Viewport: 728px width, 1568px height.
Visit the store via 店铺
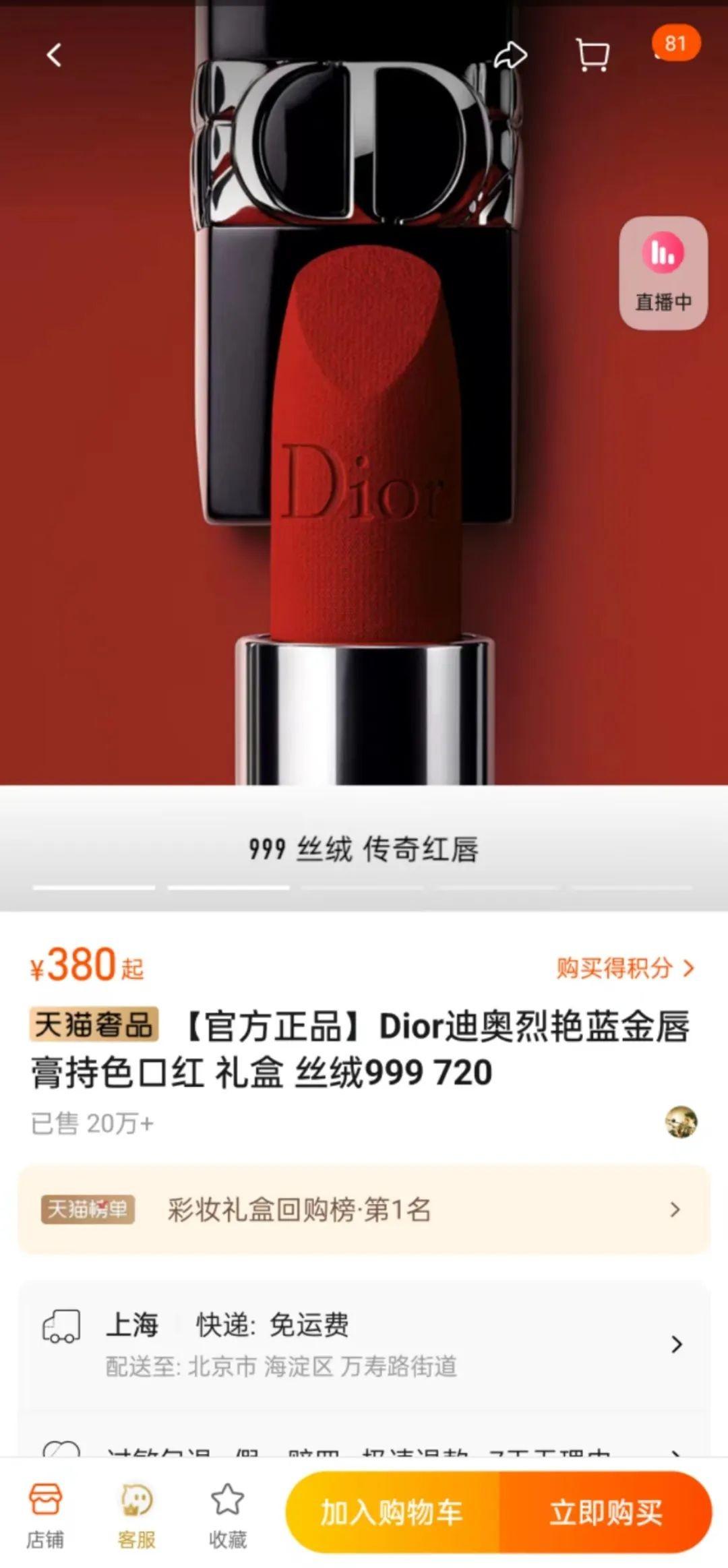[x=45, y=1512]
